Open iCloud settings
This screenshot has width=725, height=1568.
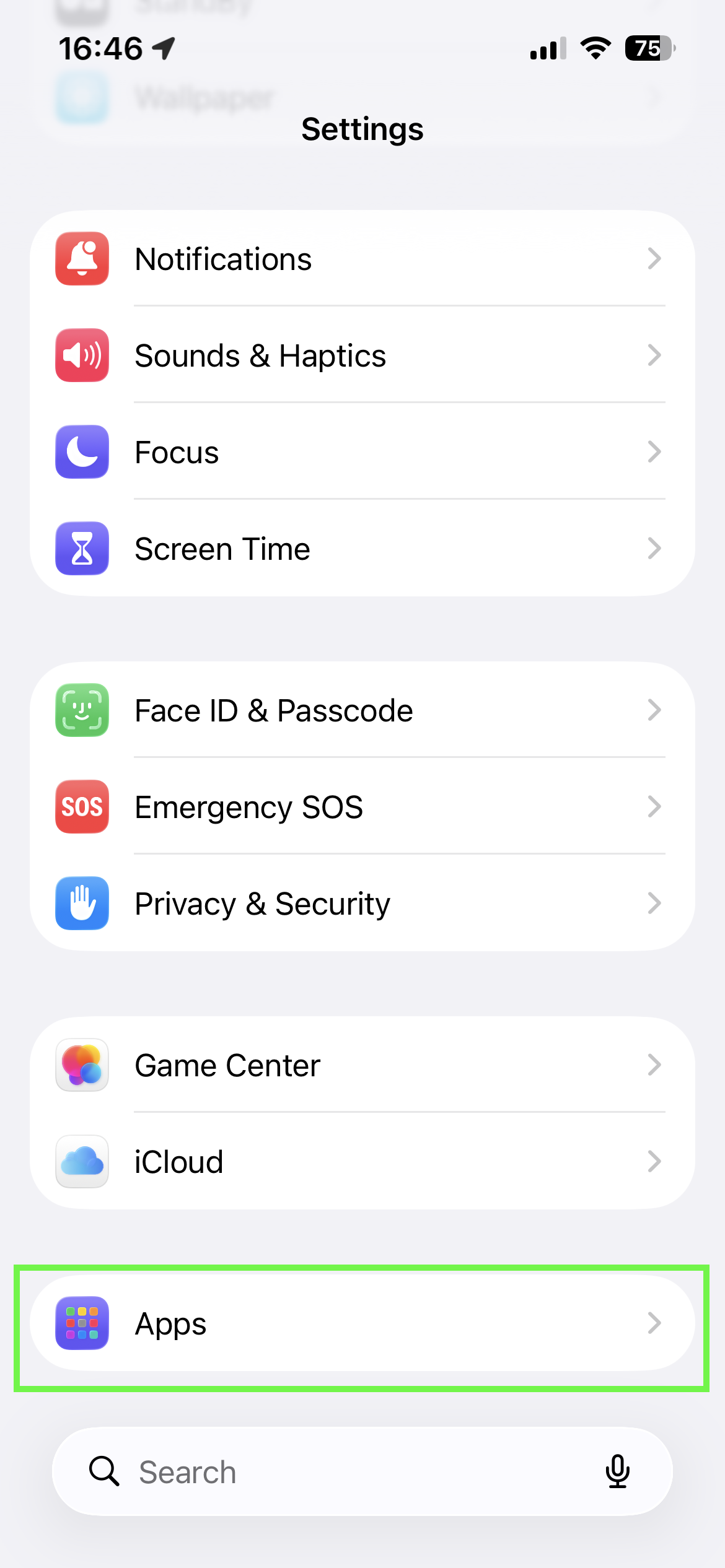click(362, 1162)
